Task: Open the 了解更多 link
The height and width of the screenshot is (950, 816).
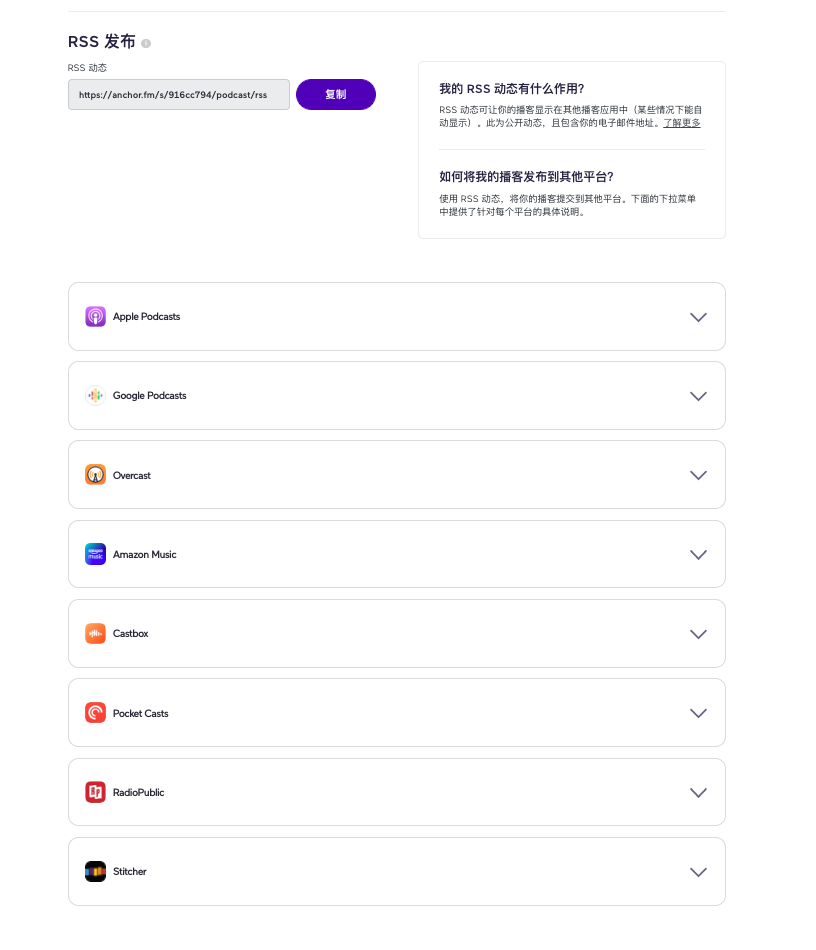Action: click(x=681, y=123)
